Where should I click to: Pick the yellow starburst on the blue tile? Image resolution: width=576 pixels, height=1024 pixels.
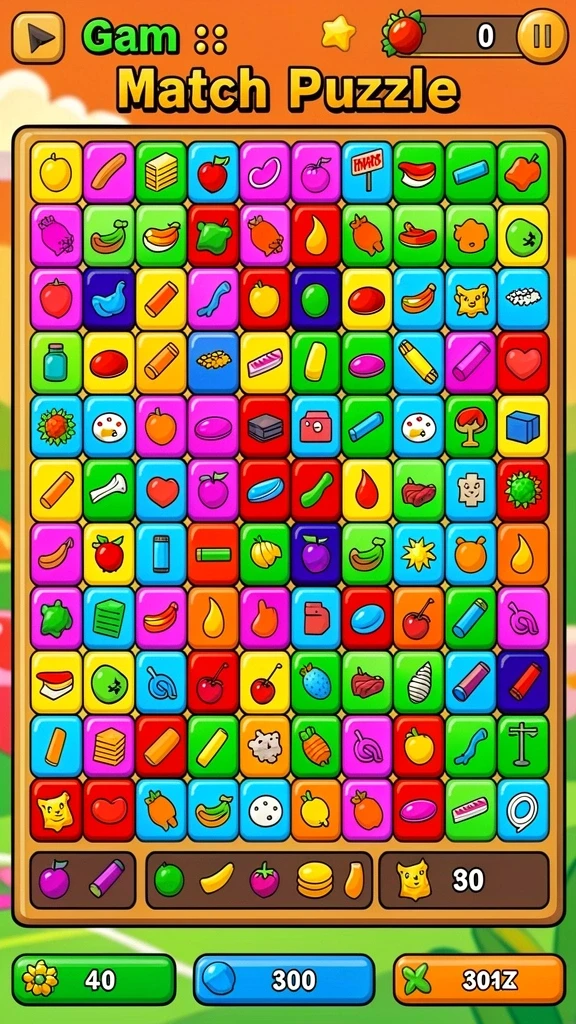419,554
